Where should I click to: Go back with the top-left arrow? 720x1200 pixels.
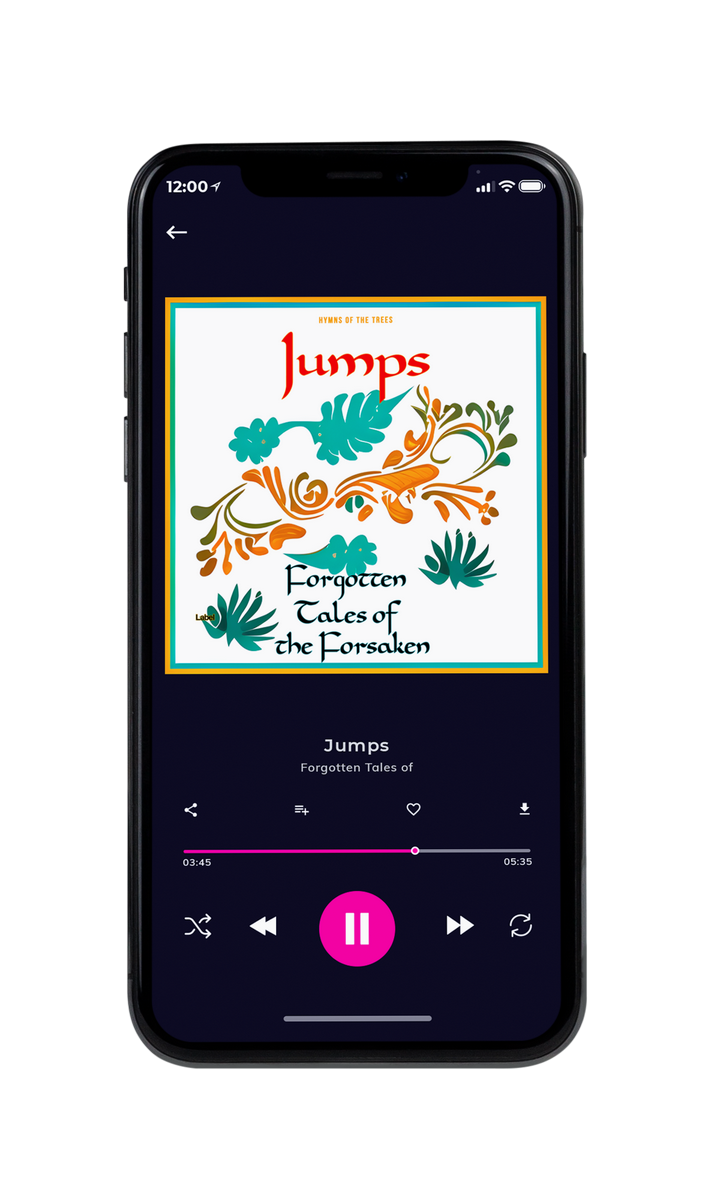(x=177, y=232)
